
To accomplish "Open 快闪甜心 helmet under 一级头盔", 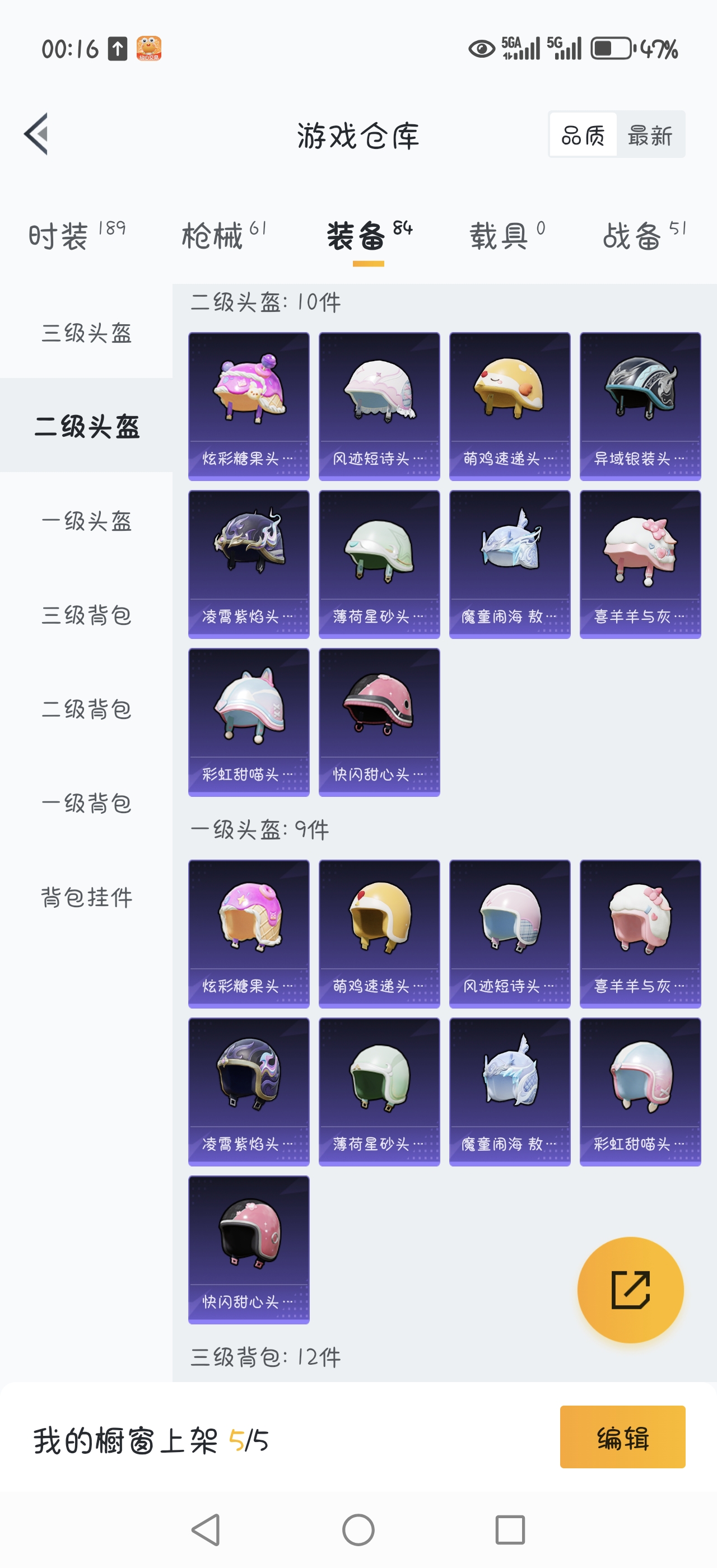I will (249, 1249).
